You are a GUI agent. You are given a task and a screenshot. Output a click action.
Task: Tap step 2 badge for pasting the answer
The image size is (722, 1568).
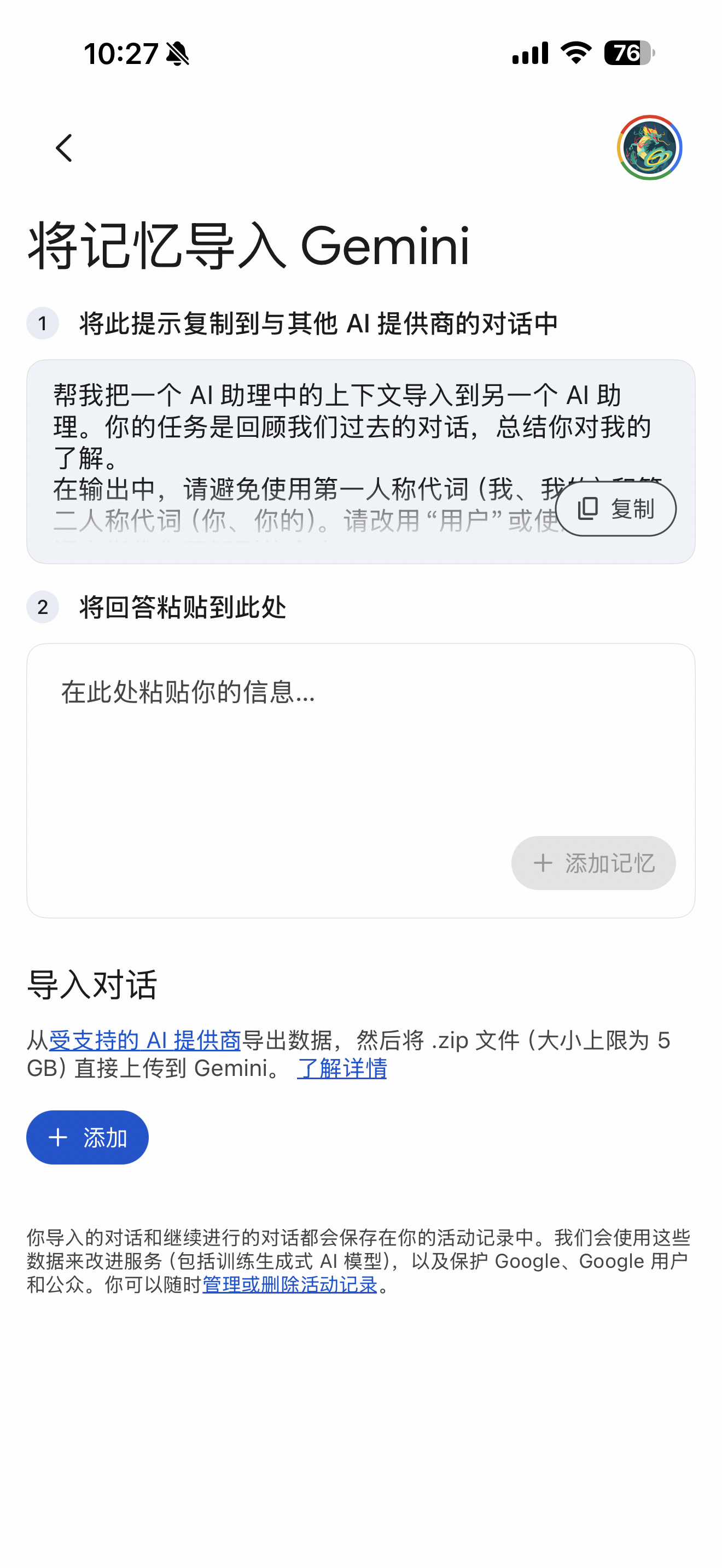click(42, 609)
